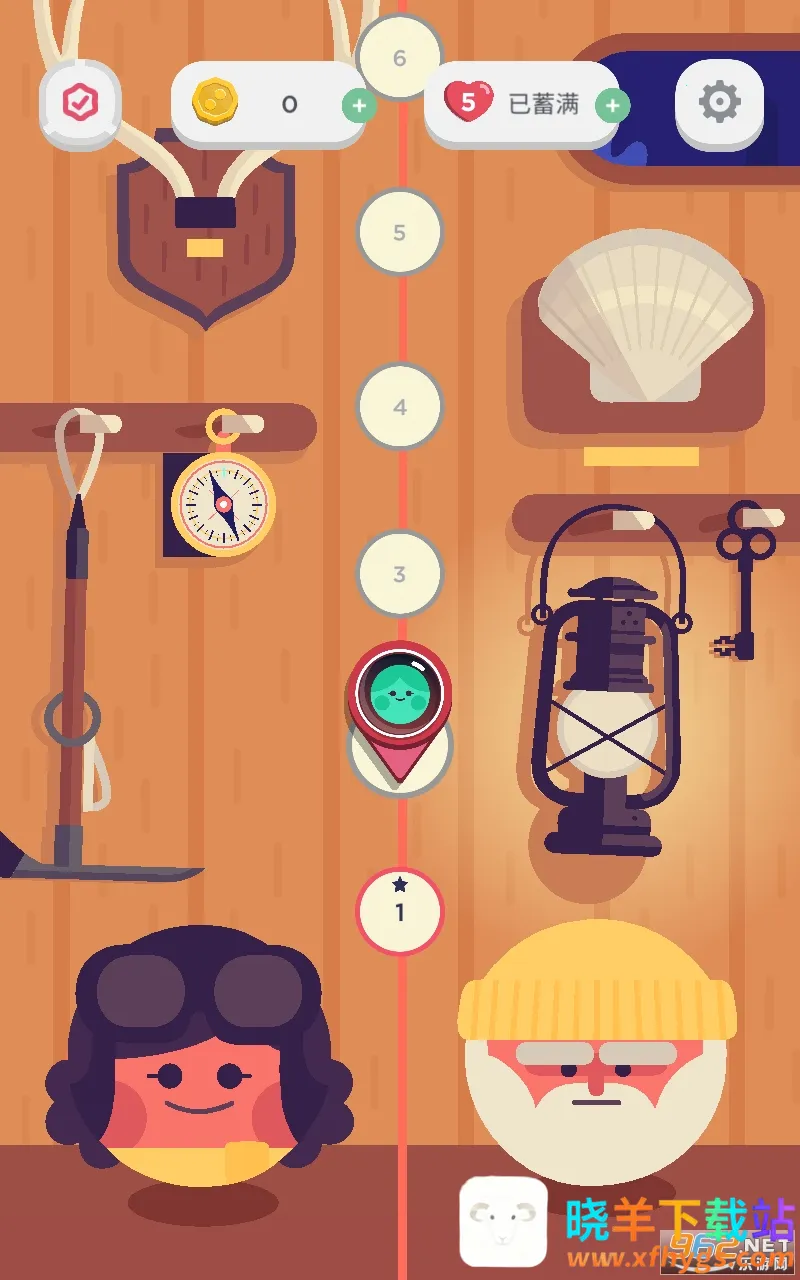Select level 4 on the map
Image resolution: width=800 pixels, height=1280 pixels.
click(x=400, y=407)
